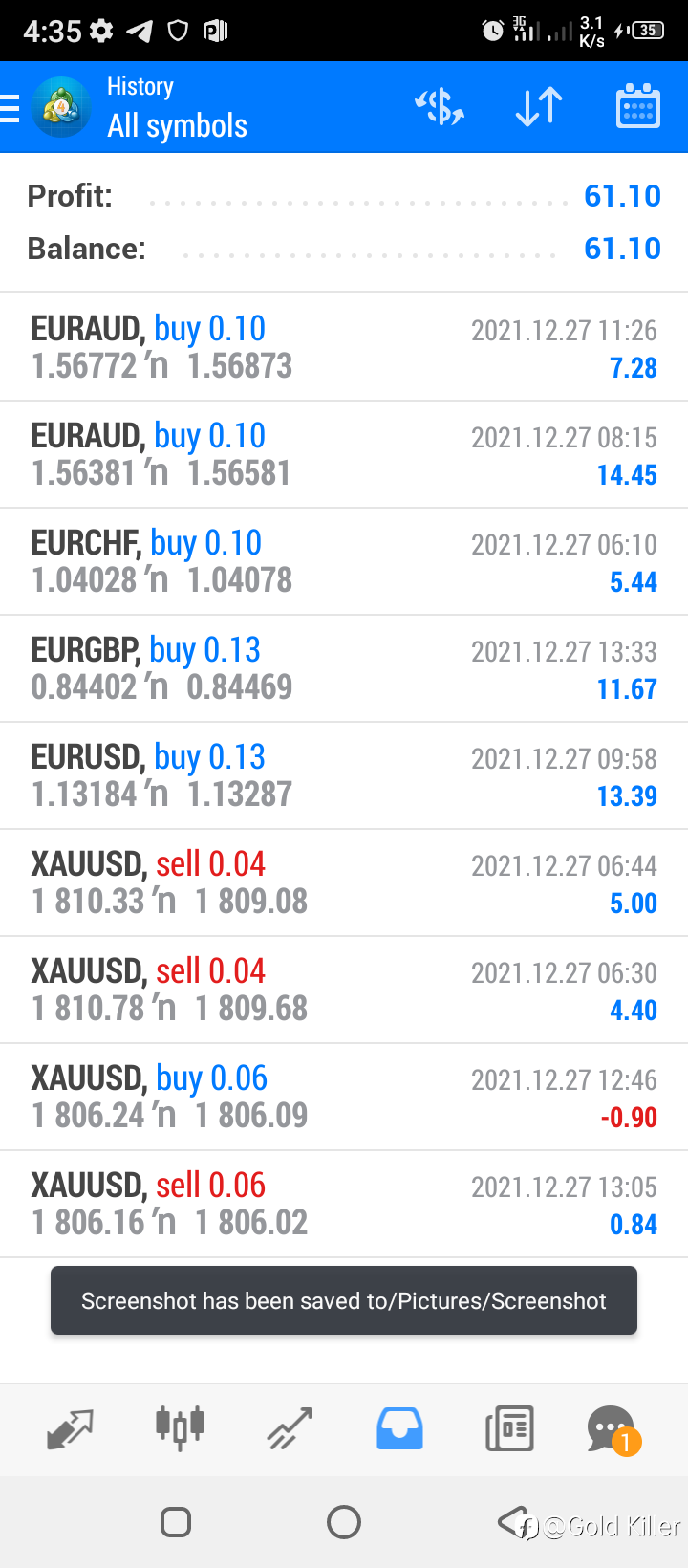
Task: Select the EURCHF buy 0.10 trade
Action: (x=344, y=561)
